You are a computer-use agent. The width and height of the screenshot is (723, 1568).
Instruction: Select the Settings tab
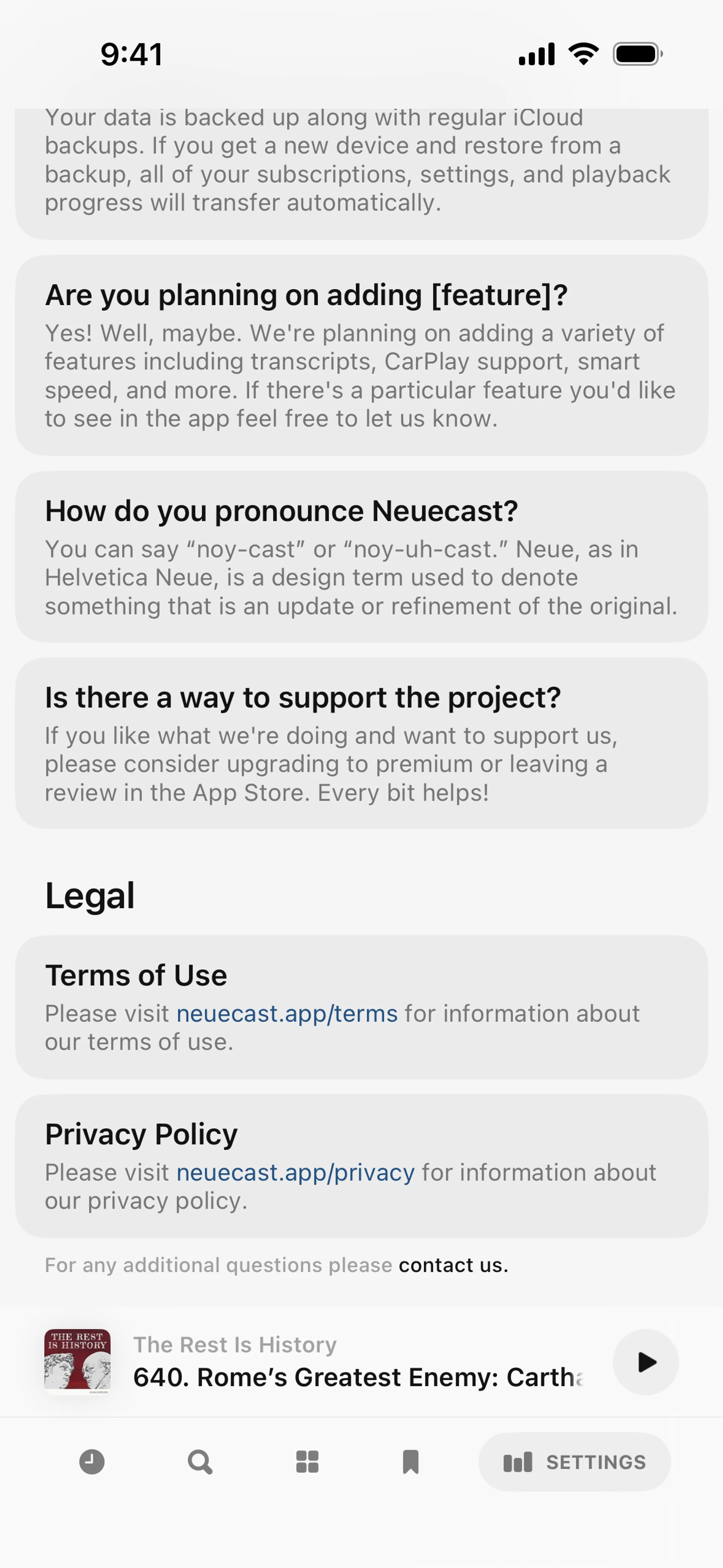(574, 1462)
